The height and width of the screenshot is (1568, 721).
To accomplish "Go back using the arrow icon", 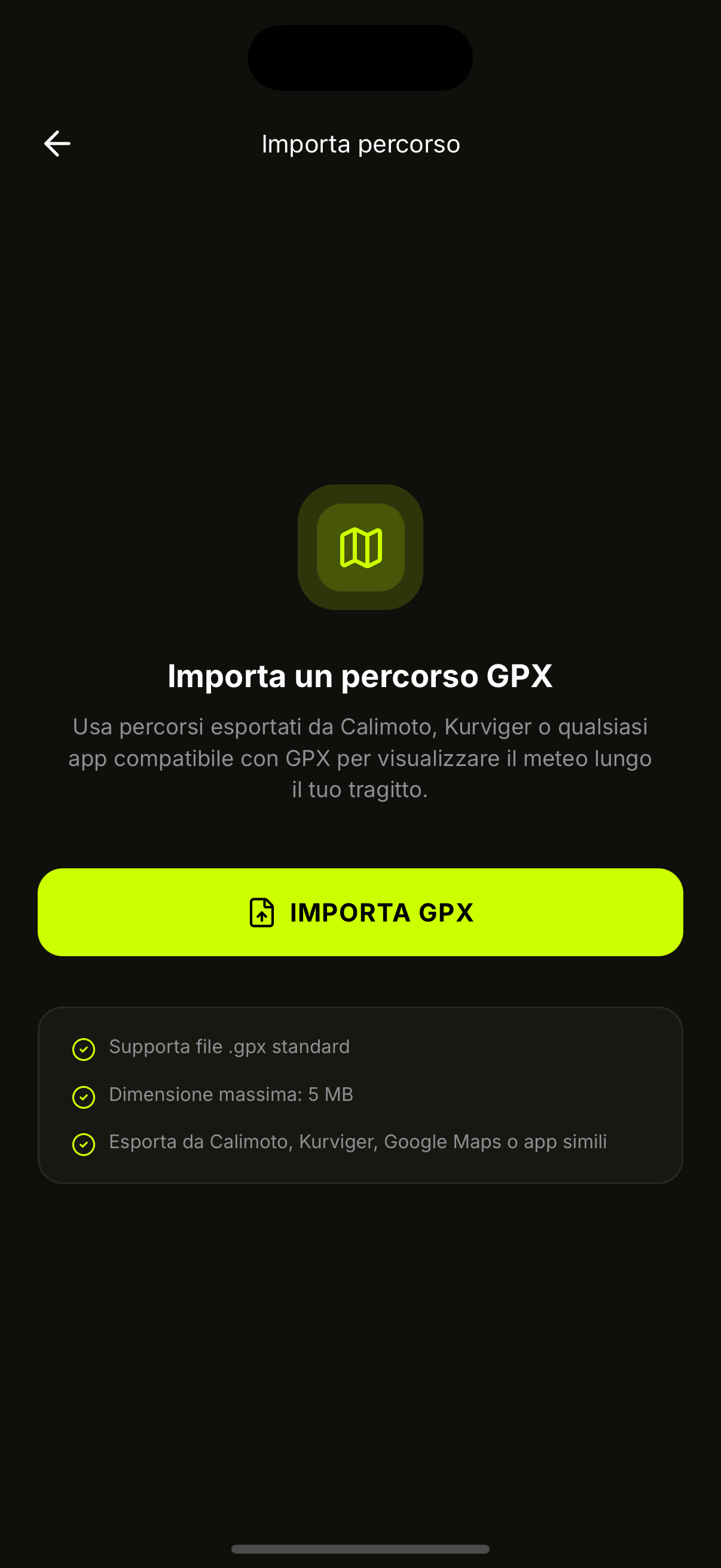I will (x=57, y=144).
